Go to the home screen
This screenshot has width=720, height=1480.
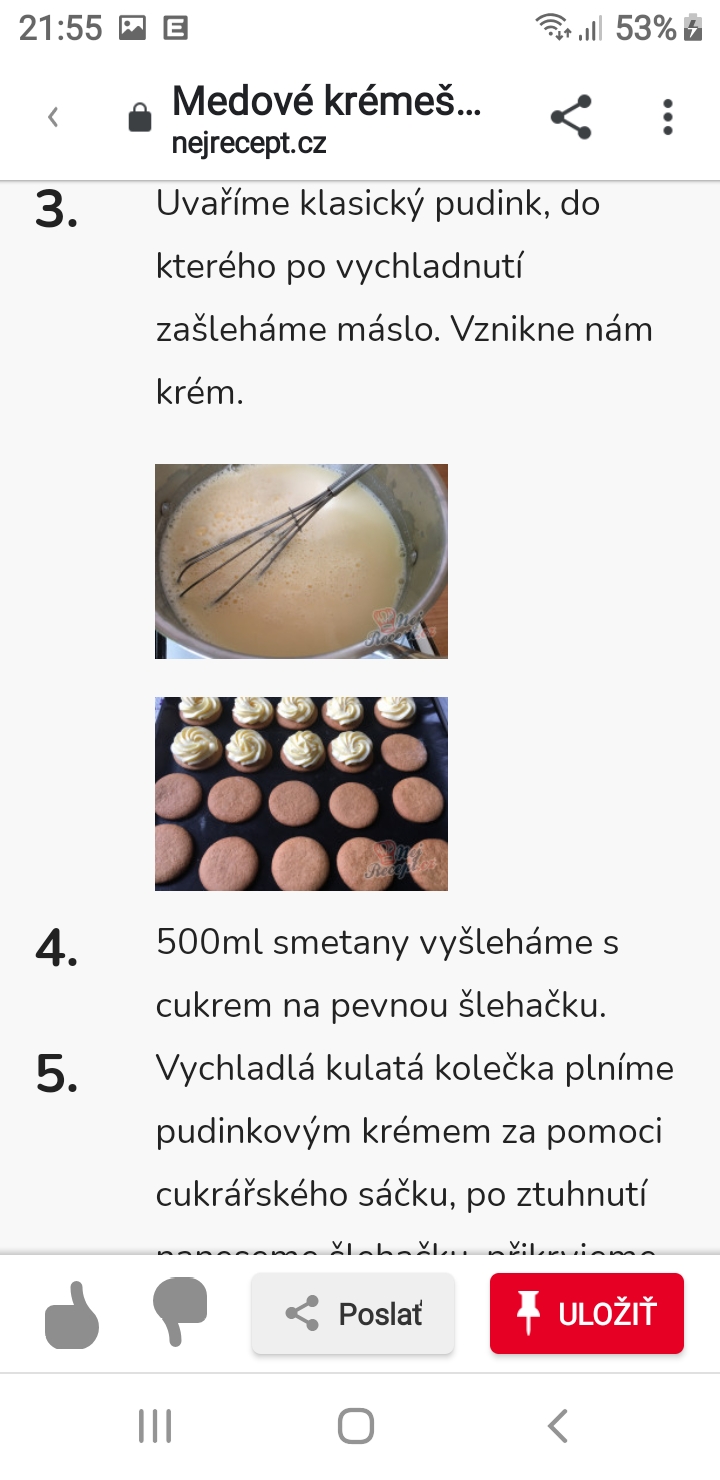(x=356, y=1426)
